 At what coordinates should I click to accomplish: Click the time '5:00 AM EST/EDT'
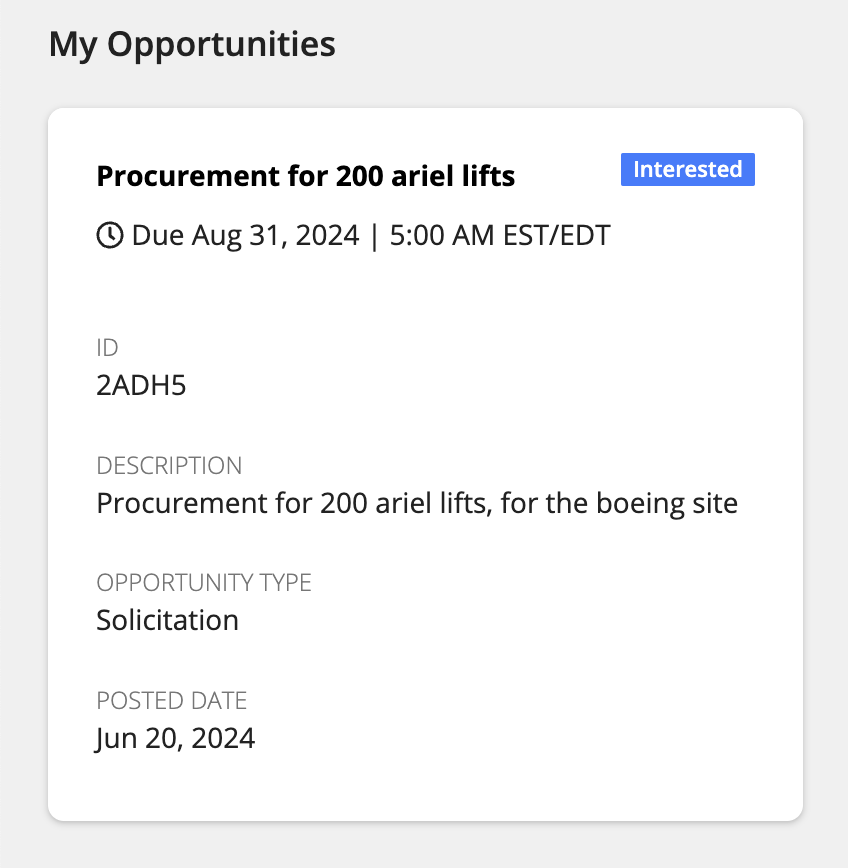click(511, 235)
